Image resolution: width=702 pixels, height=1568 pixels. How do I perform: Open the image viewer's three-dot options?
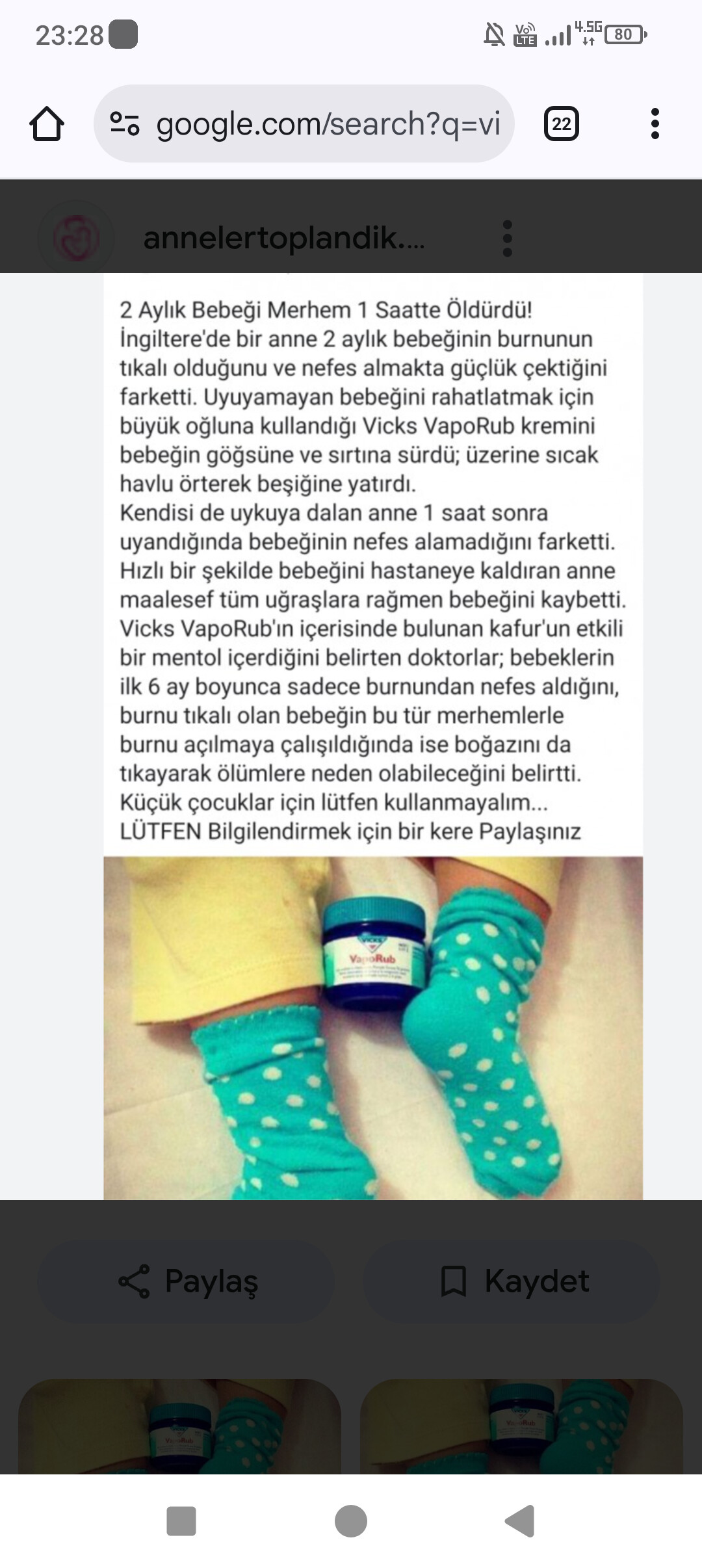click(508, 238)
